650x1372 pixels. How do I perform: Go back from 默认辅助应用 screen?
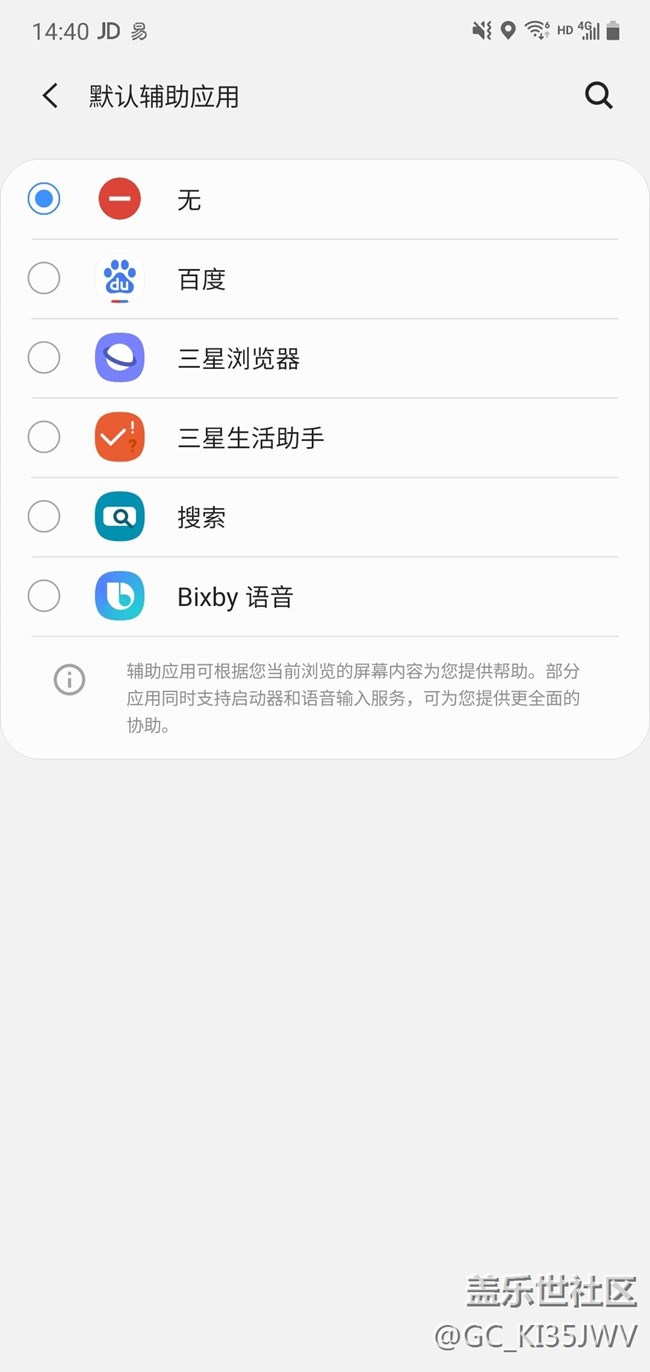tap(50, 96)
